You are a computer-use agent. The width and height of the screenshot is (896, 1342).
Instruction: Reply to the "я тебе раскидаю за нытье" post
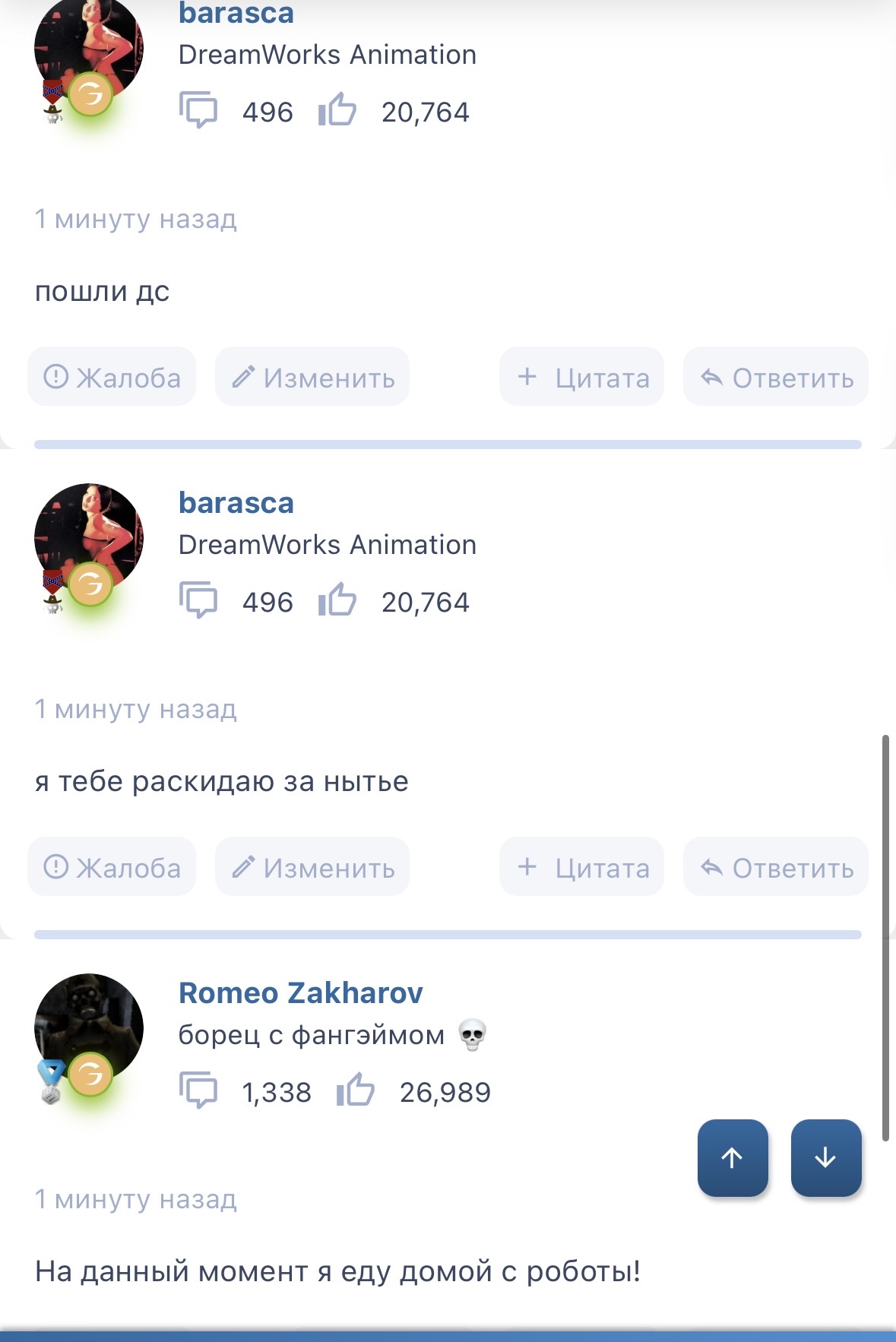(776, 868)
